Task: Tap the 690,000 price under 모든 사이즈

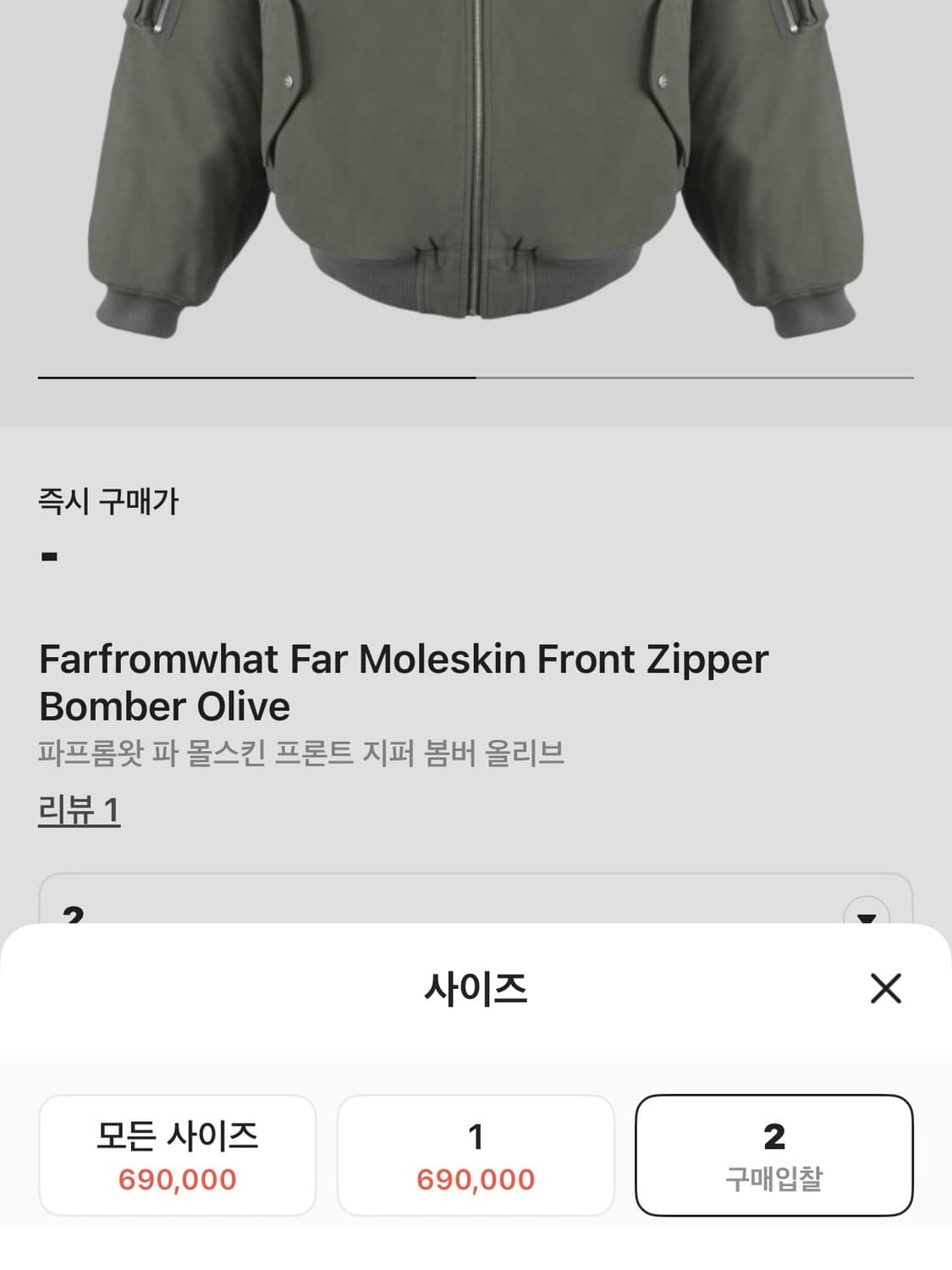Action: pos(176,1179)
